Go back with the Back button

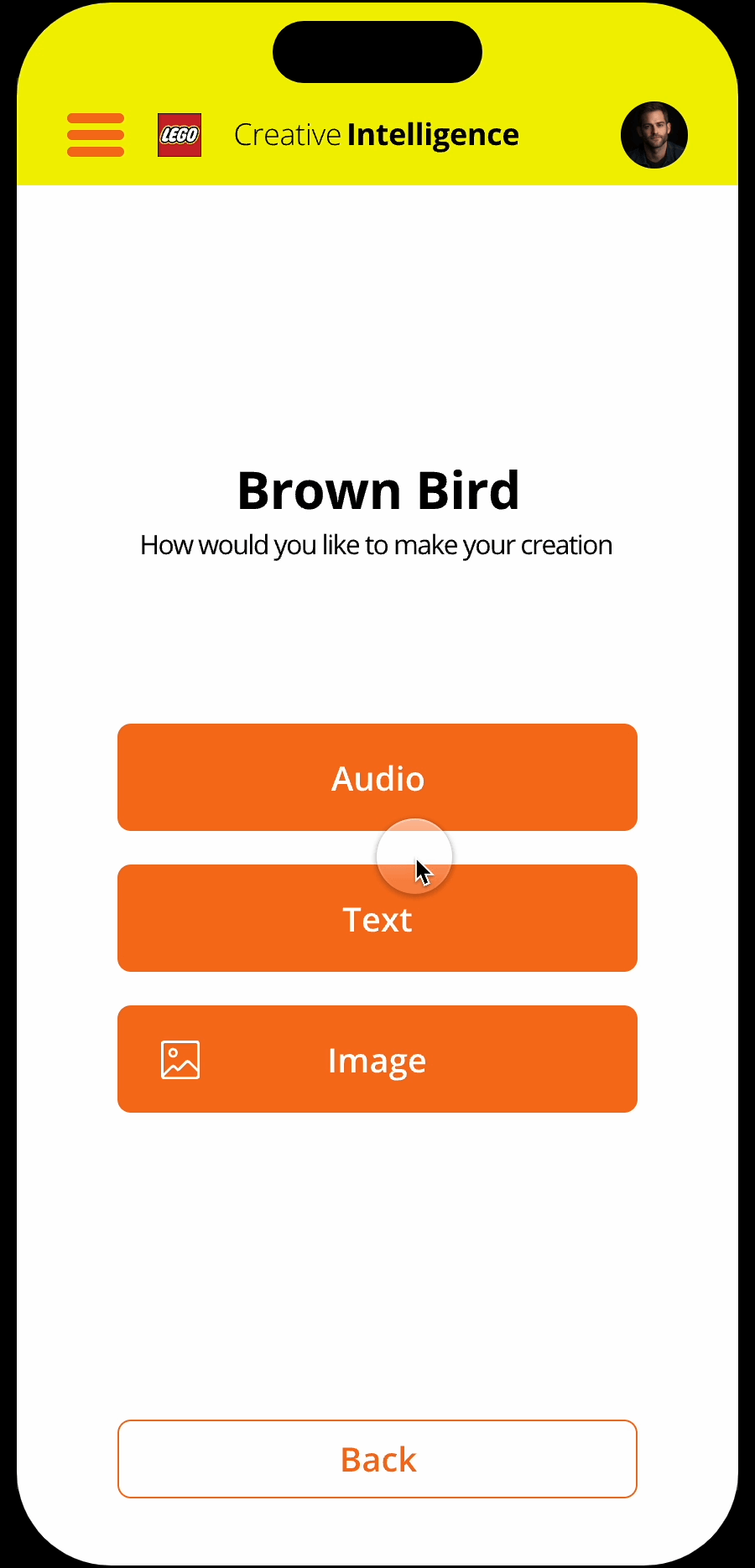[377, 1459]
